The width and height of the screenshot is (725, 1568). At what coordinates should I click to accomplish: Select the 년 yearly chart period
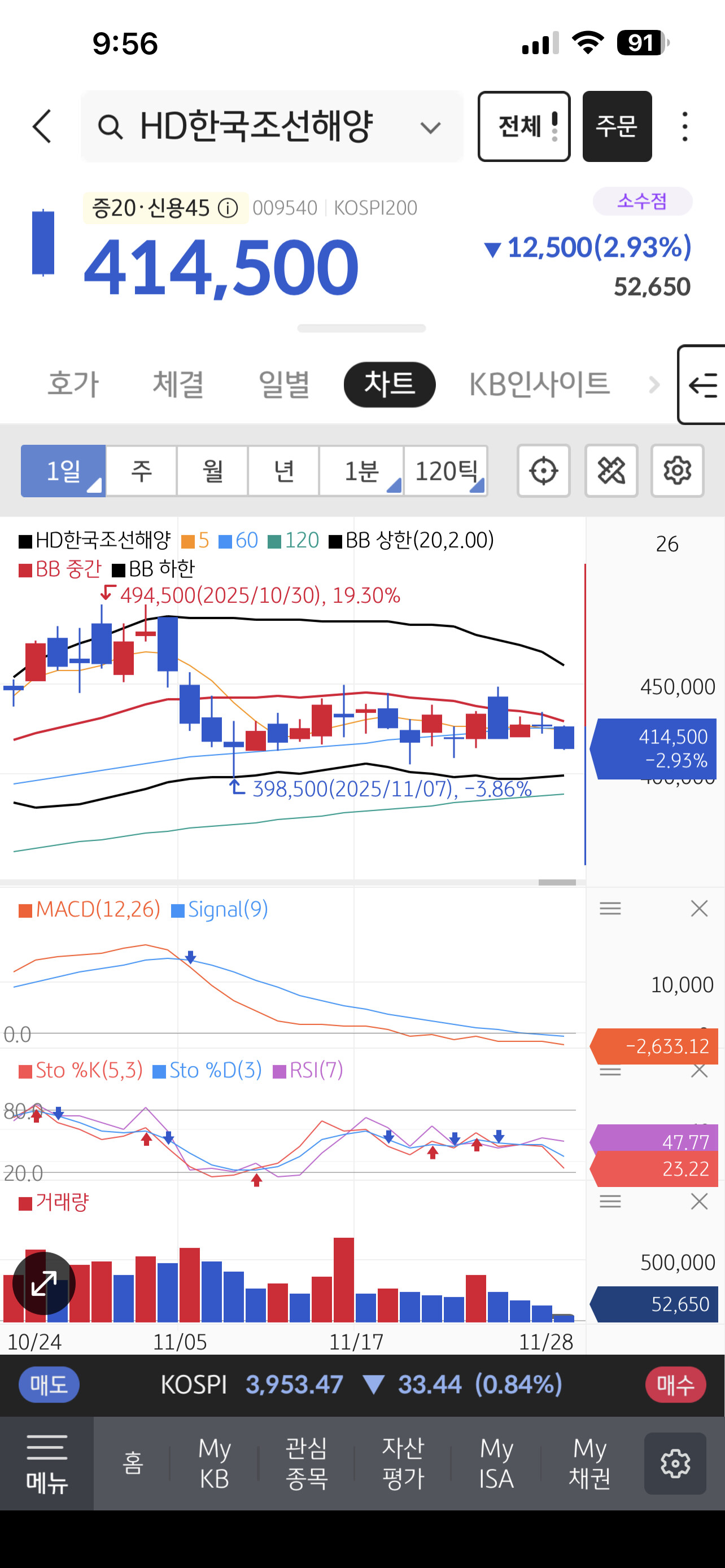pos(283,471)
